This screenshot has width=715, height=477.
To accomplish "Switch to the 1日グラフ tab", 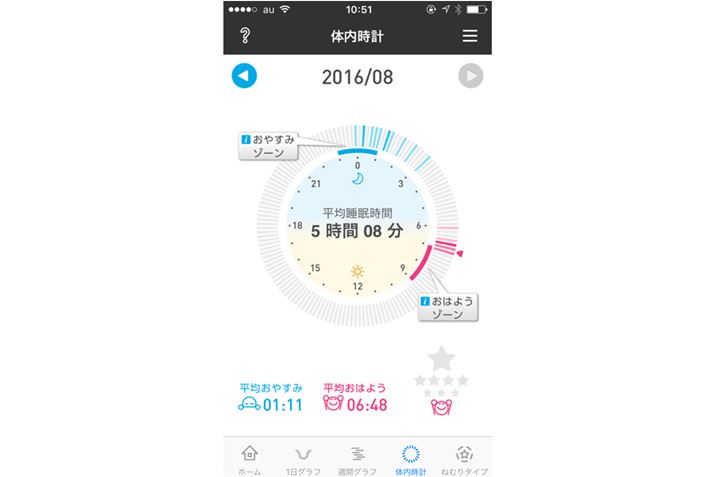I will 304,458.
